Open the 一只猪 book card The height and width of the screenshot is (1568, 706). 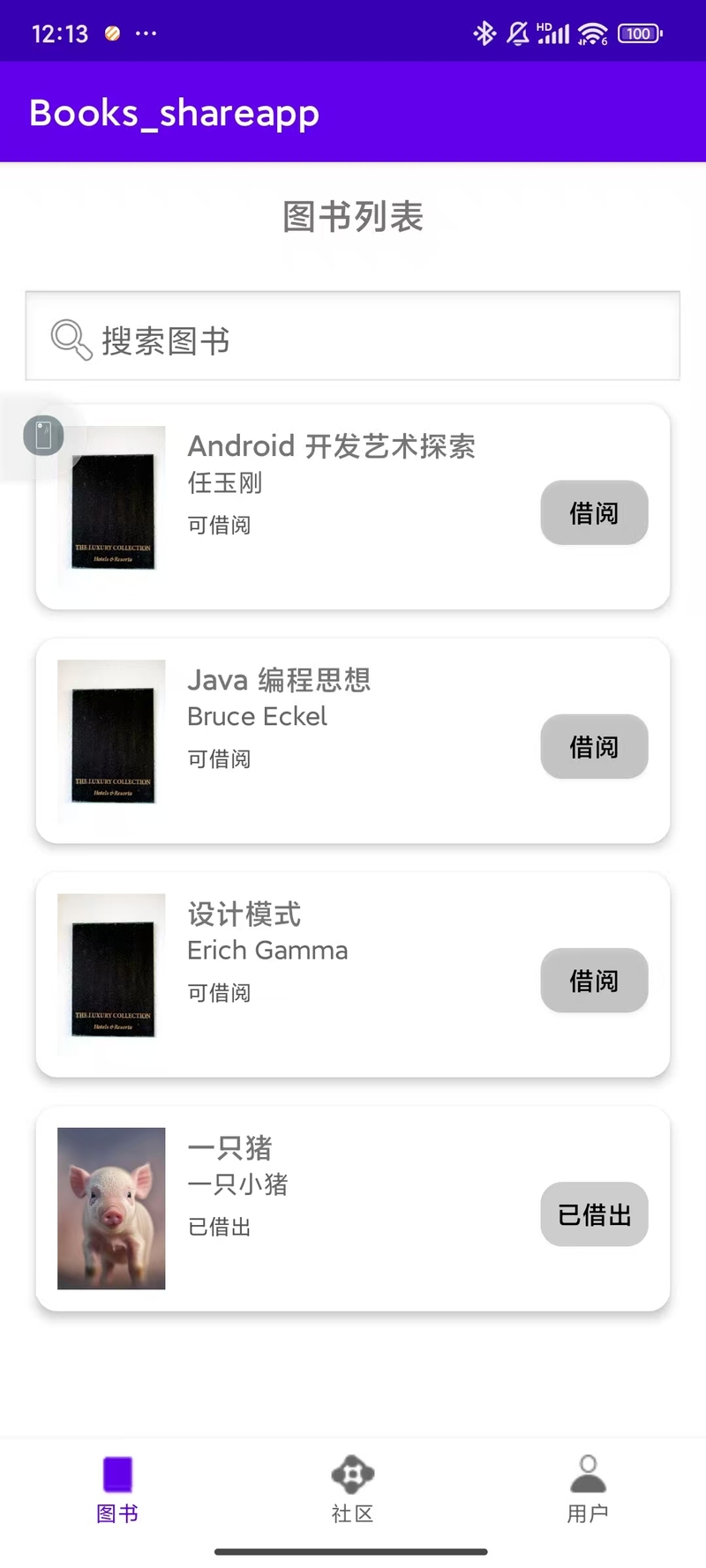click(x=352, y=1208)
